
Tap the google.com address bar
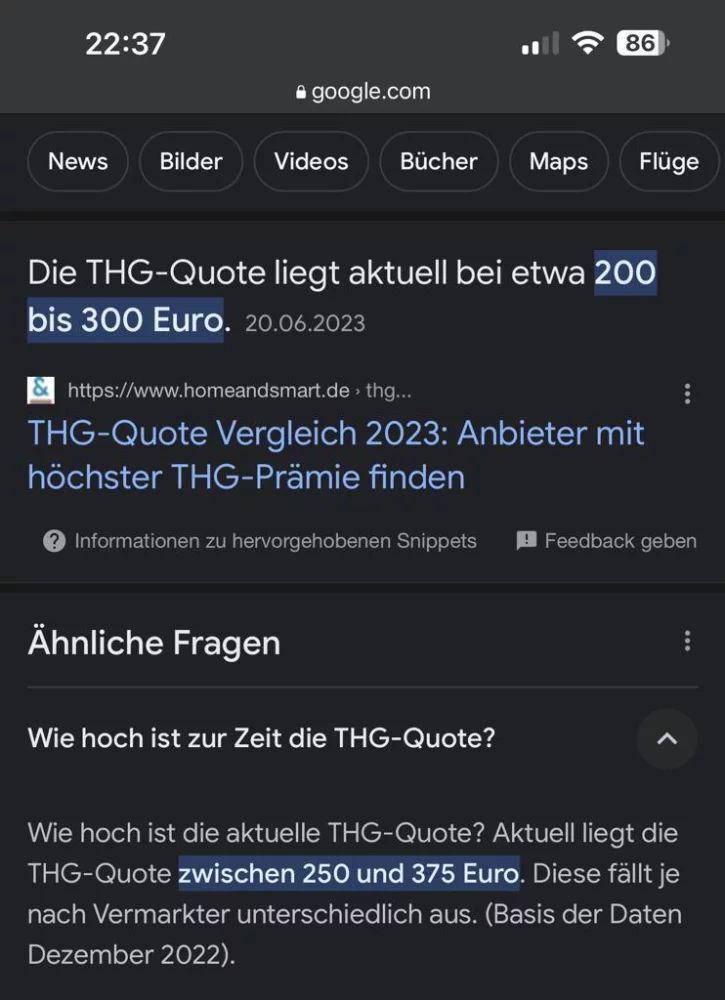(x=362, y=92)
